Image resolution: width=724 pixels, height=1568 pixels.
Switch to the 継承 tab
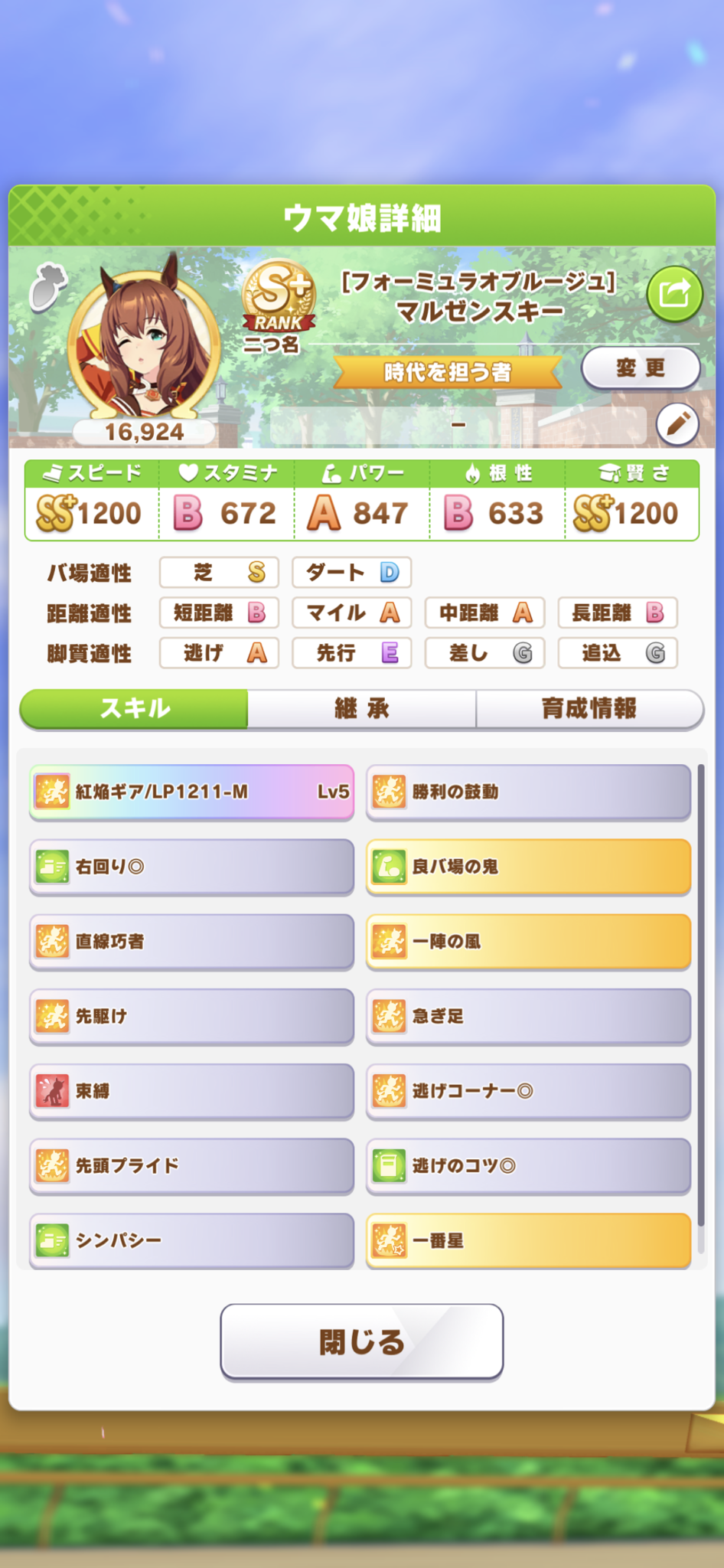(x=361, y=708)
